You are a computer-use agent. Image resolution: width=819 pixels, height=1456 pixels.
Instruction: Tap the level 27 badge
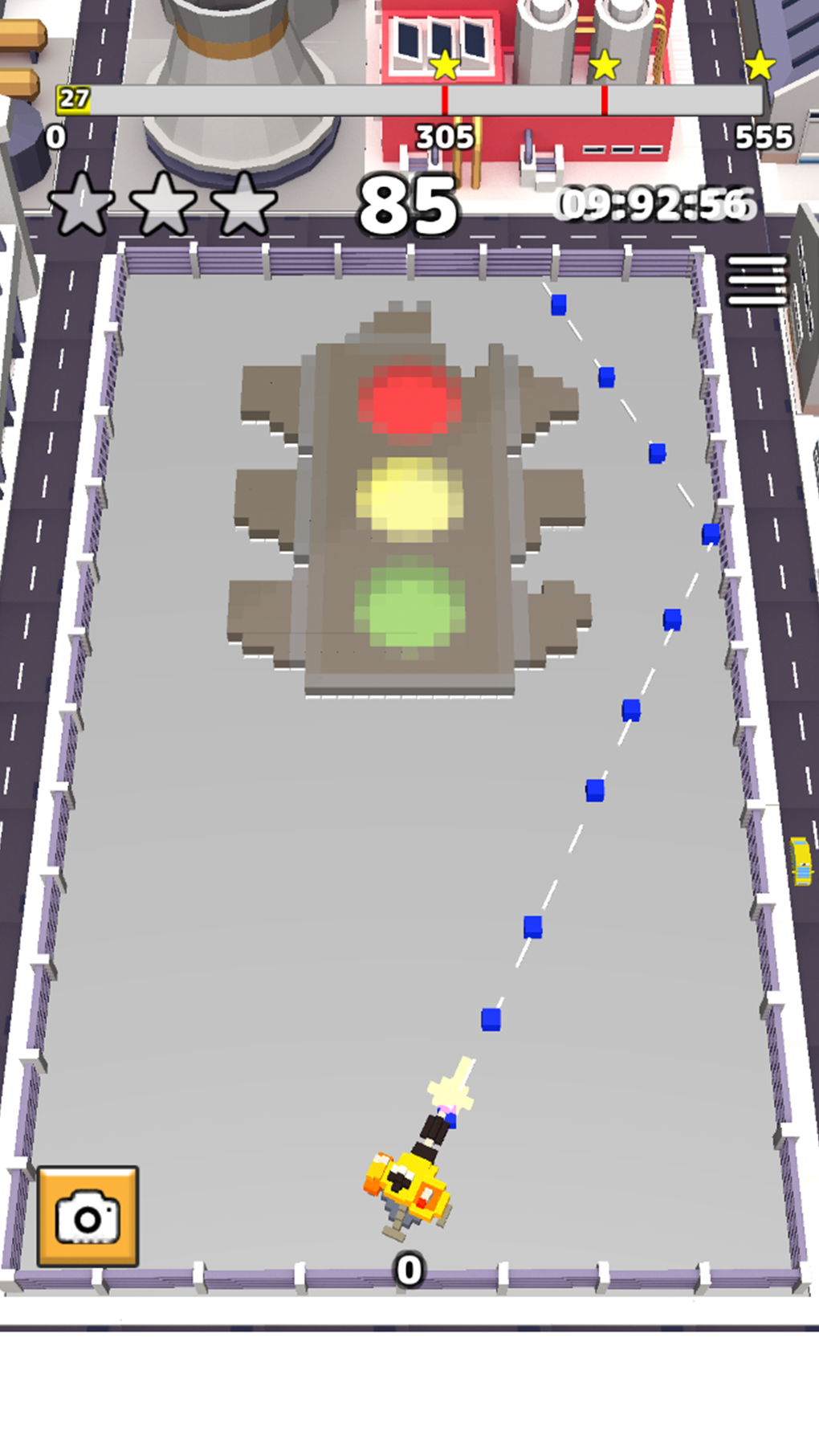75,99
